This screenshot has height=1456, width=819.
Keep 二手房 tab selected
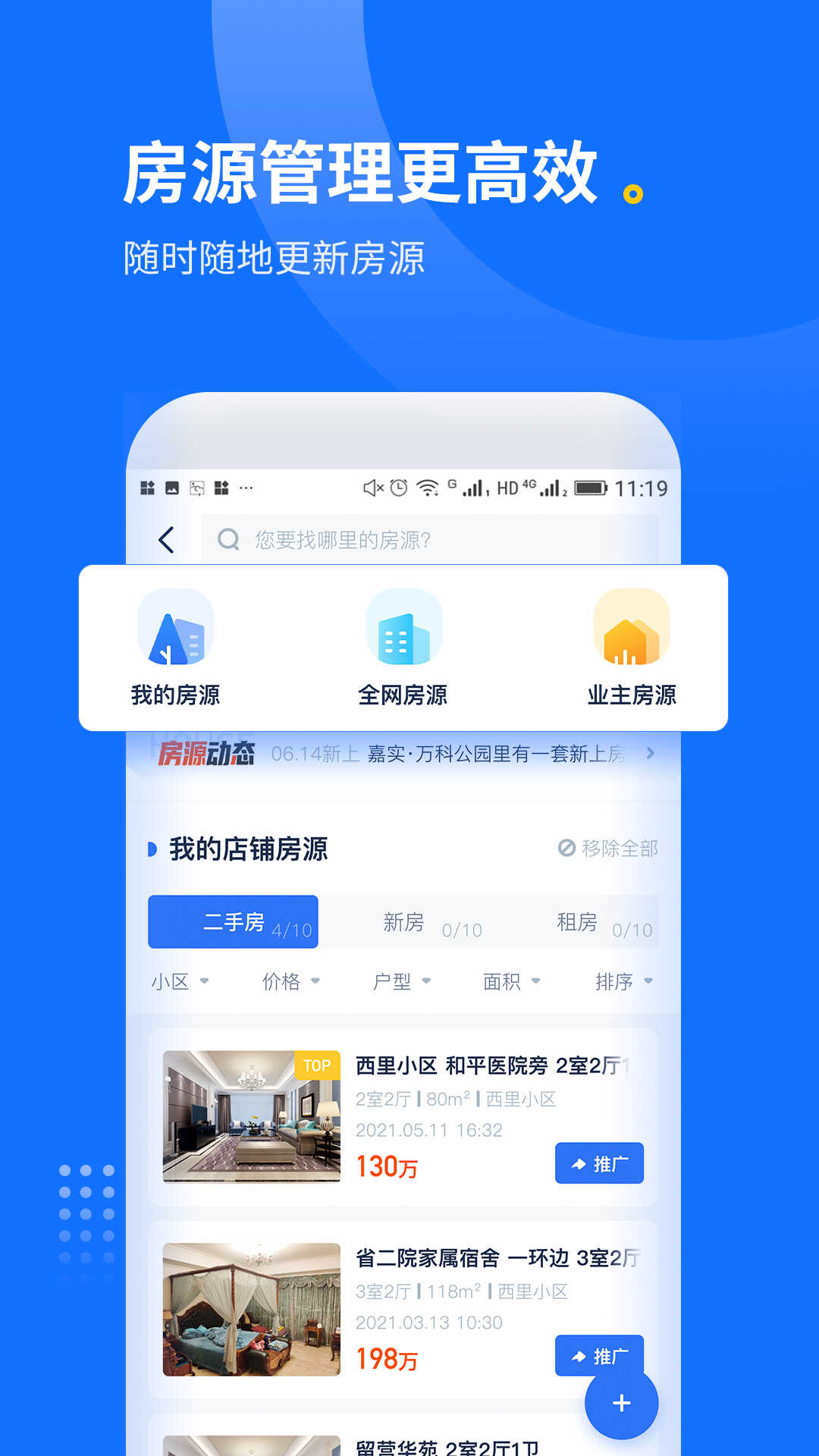[233, 921]
